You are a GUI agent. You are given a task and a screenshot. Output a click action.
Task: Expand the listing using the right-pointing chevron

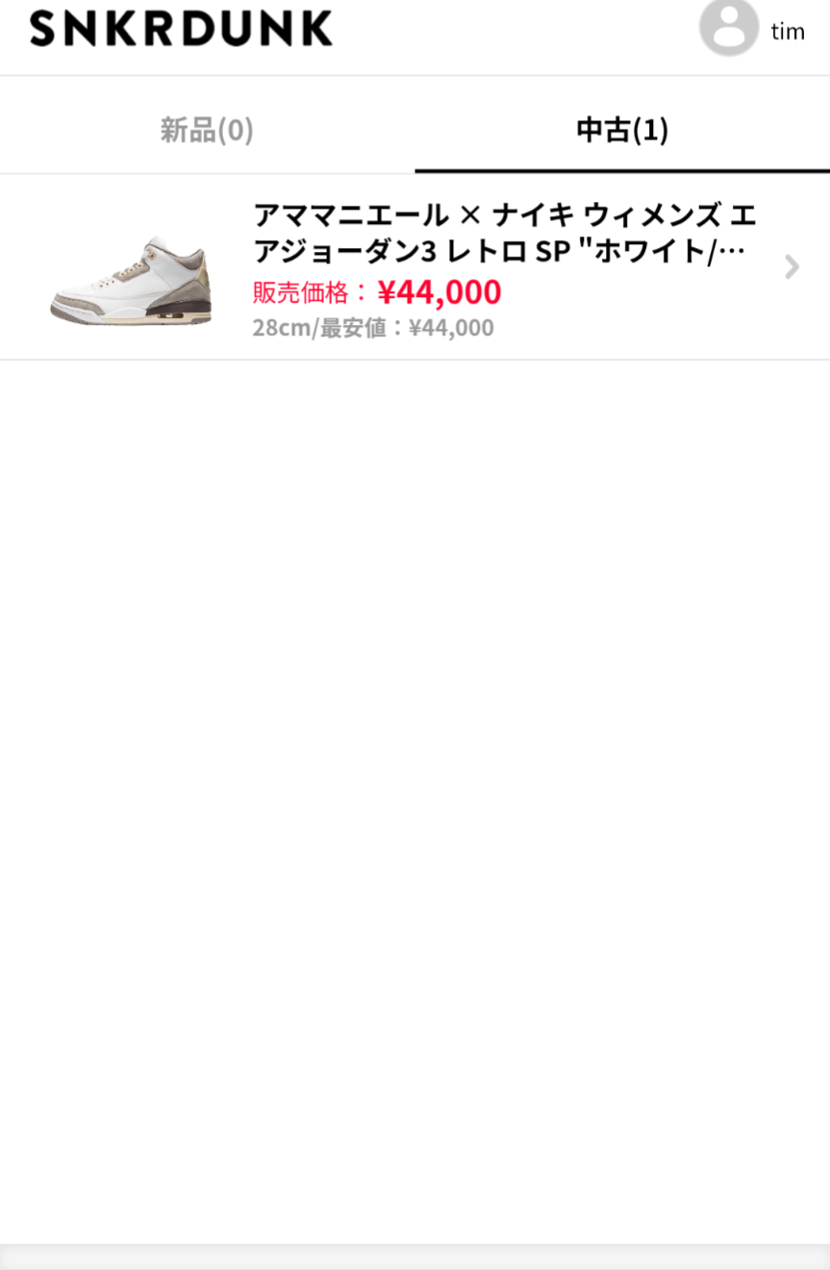792,267
